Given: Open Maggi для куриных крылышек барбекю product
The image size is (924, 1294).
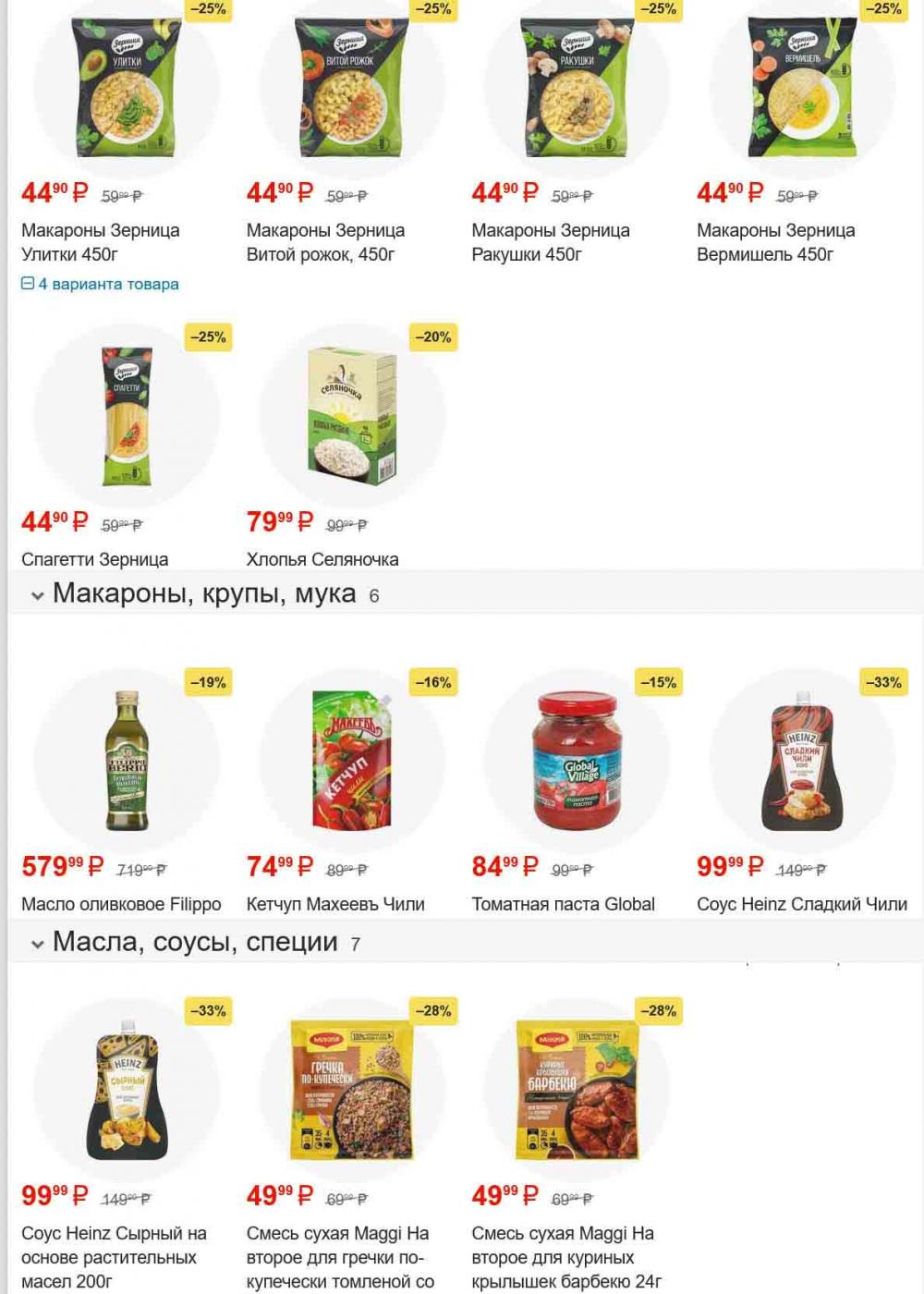Looking at the screenshot, I should 565,1256.
